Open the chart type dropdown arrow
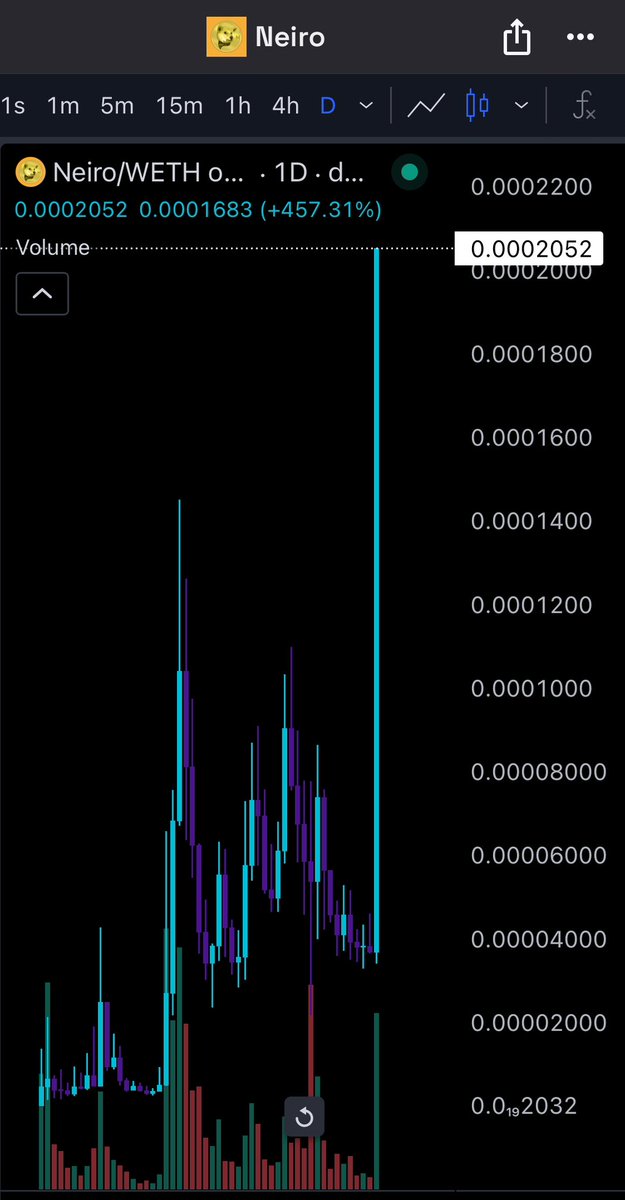The width and height of the screenshot is (625, 1200). tap(521, 105)
